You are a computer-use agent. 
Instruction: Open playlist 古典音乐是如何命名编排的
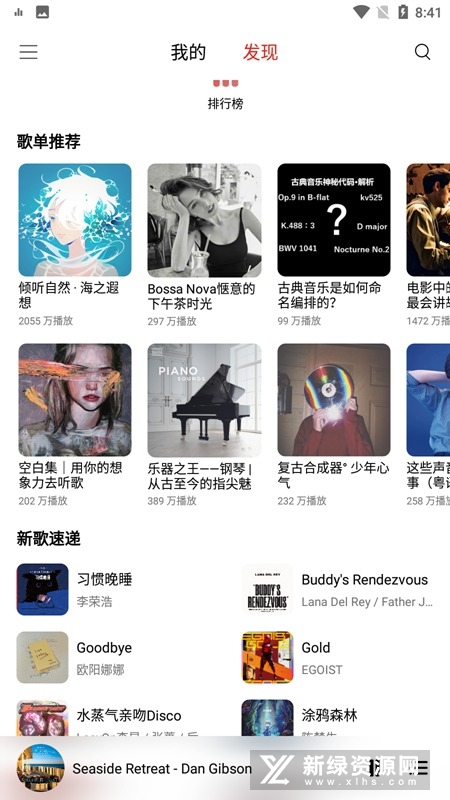pyautogui.click(x=334, y=244)
